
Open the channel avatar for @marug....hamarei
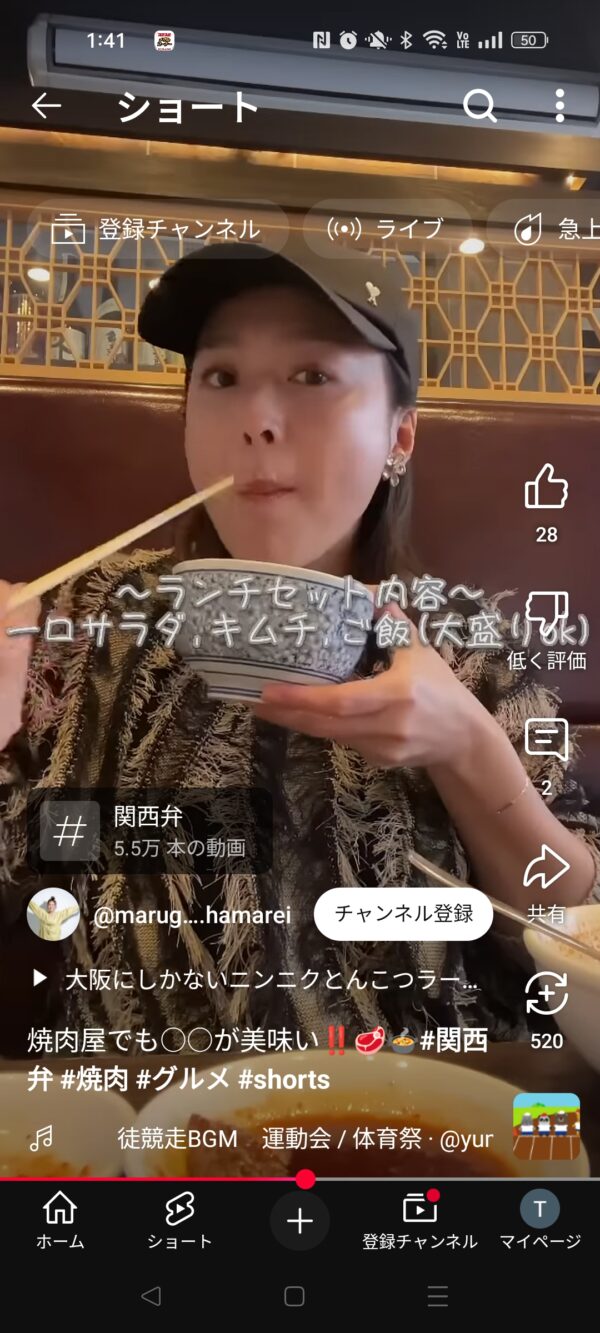pyautogui.click(x=53, y=914)
